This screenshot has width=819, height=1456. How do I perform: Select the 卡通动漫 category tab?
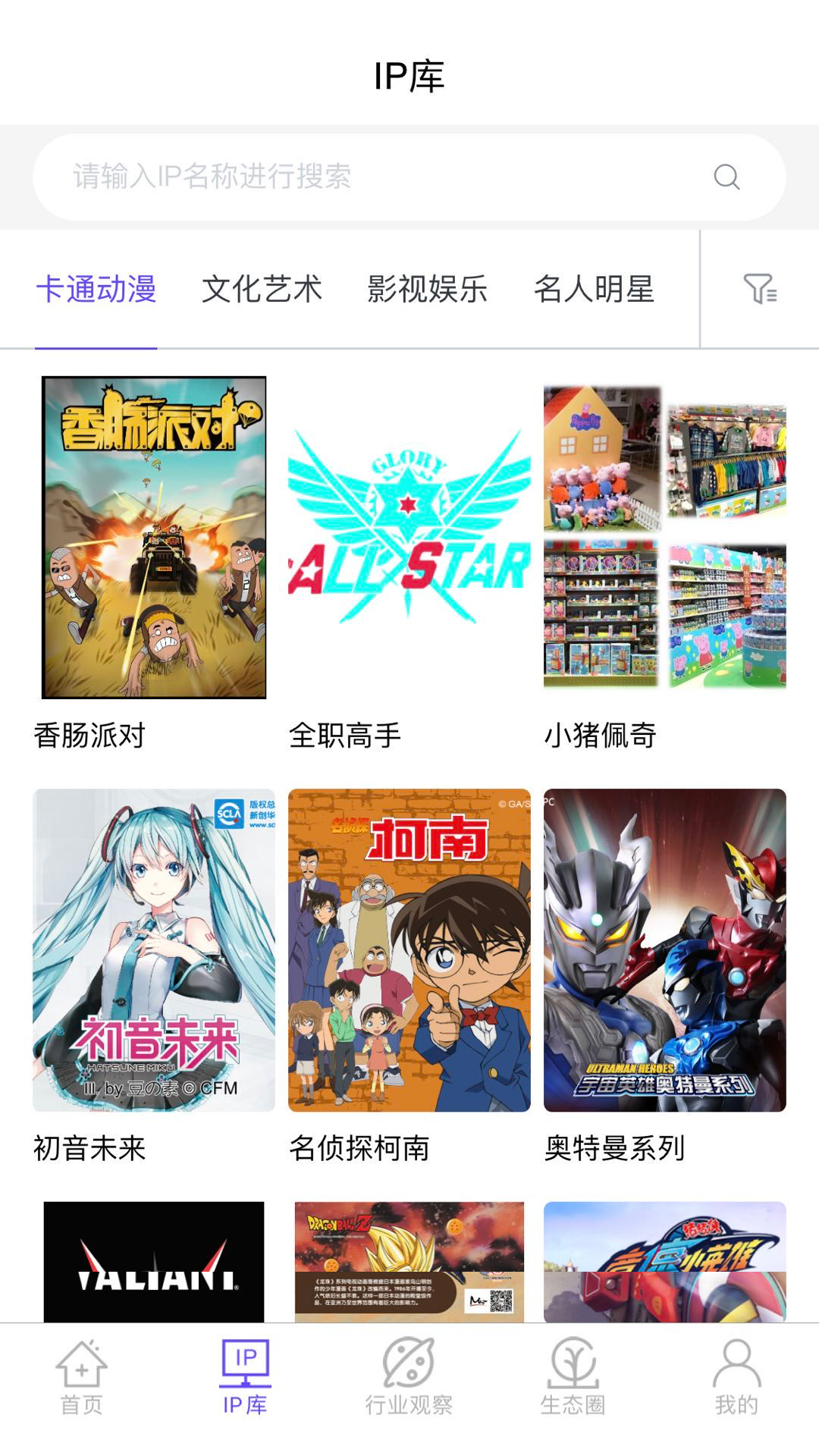click(96, 289)
